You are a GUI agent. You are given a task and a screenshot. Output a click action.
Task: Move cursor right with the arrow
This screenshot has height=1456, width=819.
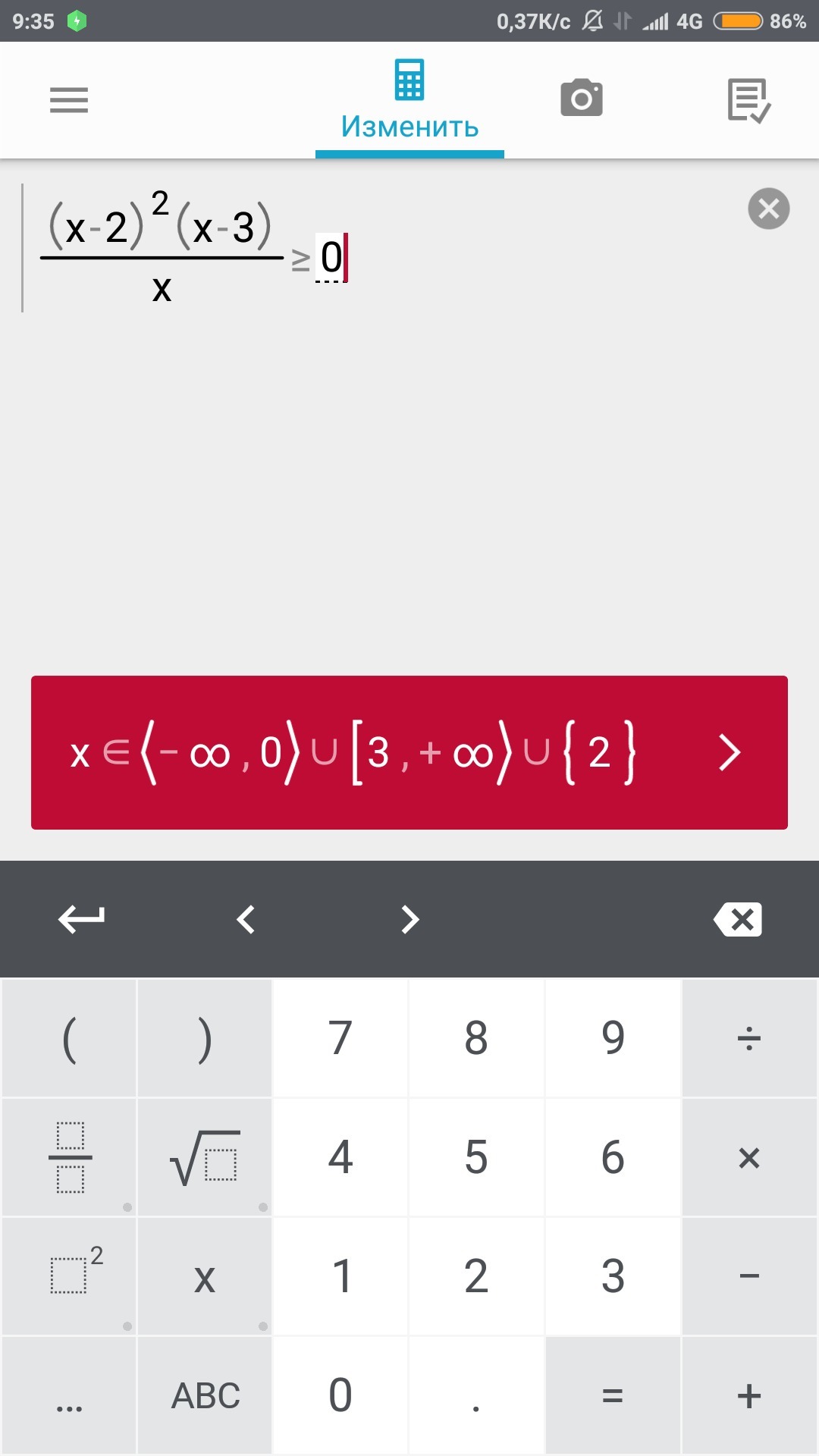[409, 919]
